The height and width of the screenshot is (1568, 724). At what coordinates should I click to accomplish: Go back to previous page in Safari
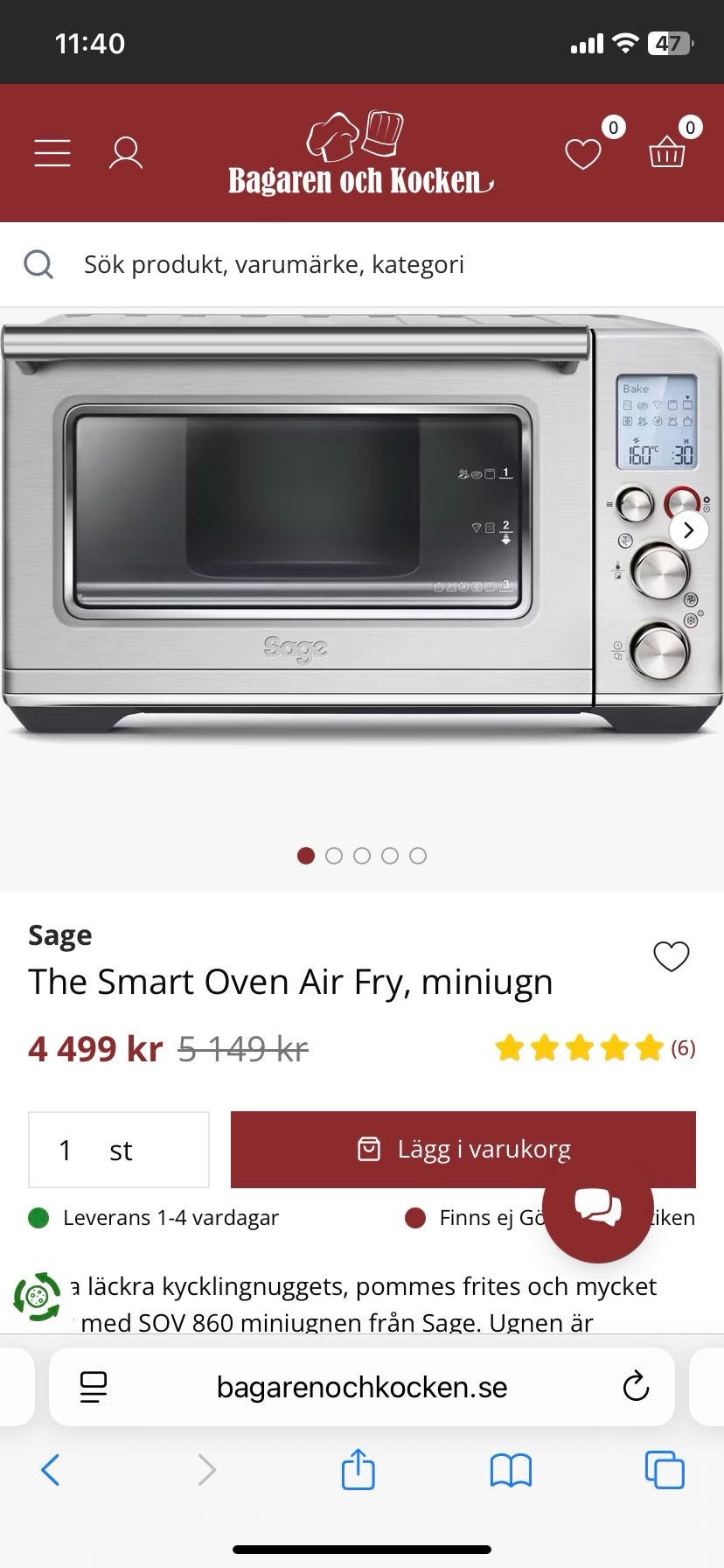coord(51,1470)
